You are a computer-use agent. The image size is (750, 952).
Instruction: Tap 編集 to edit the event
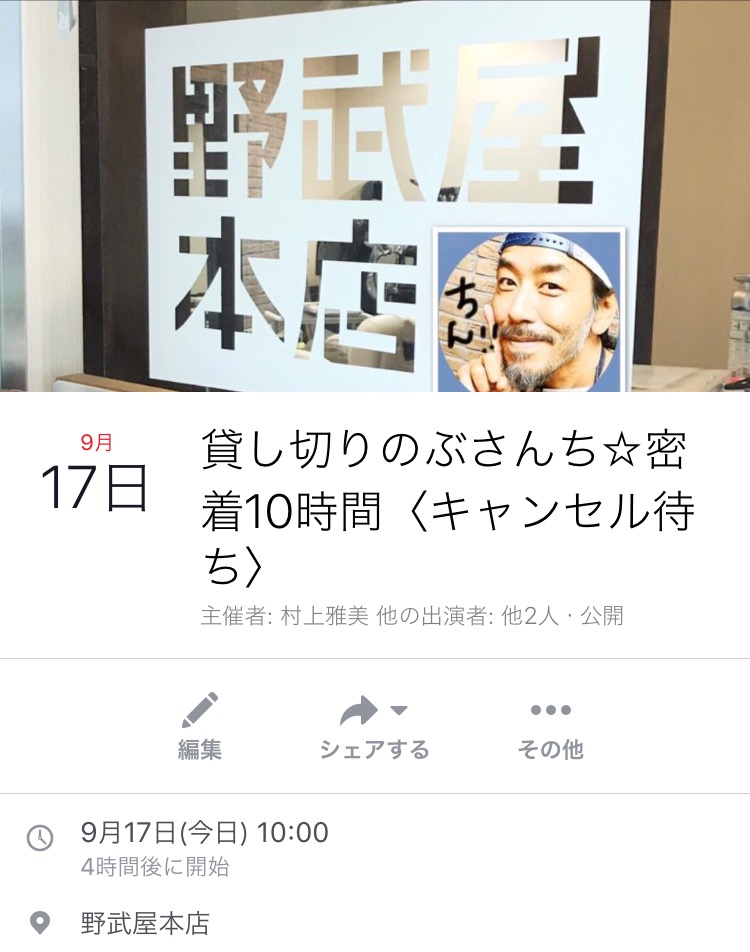pos(200,727)
